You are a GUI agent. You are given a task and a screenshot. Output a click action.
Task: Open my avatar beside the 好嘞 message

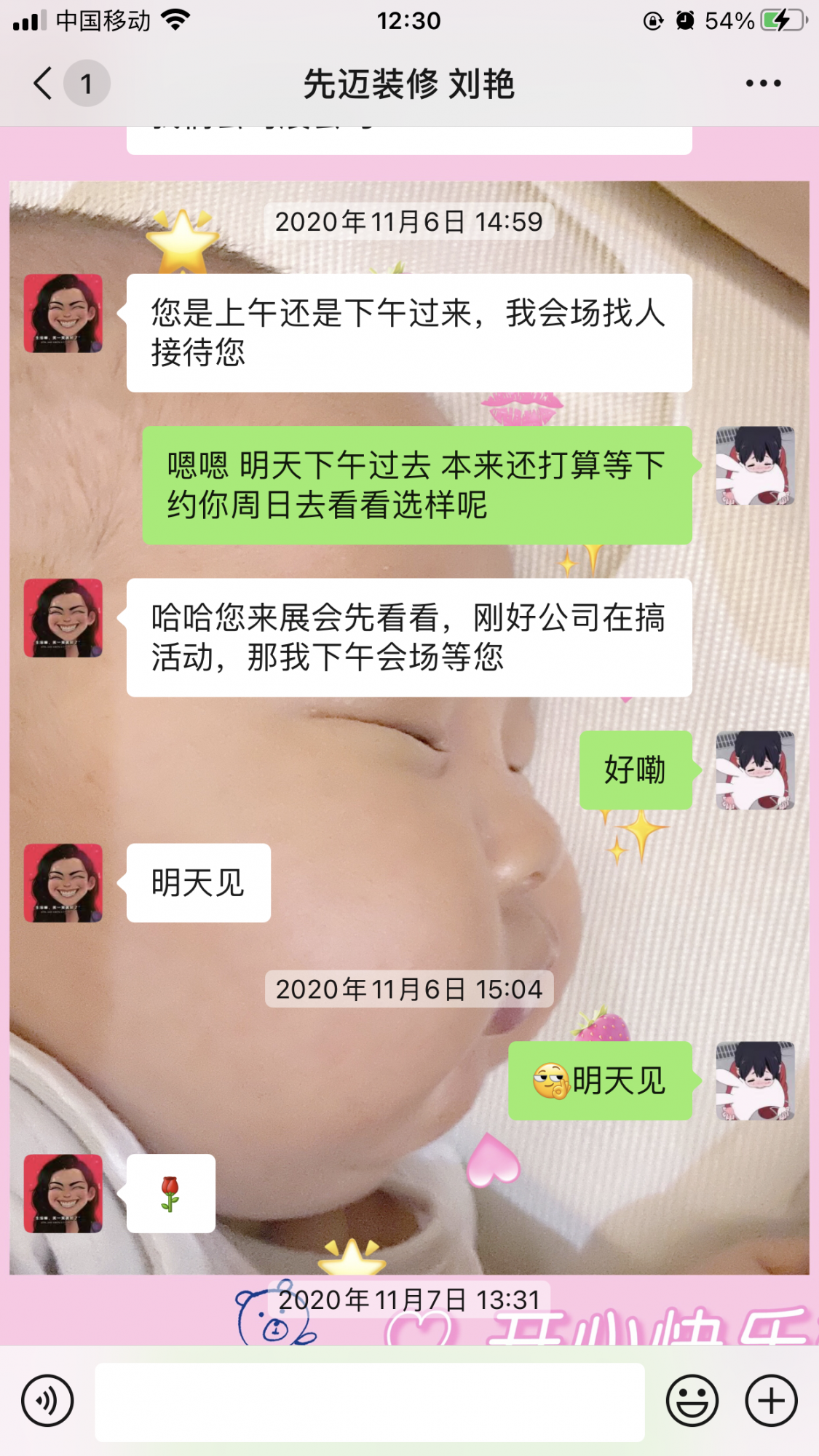pos(755,770)
